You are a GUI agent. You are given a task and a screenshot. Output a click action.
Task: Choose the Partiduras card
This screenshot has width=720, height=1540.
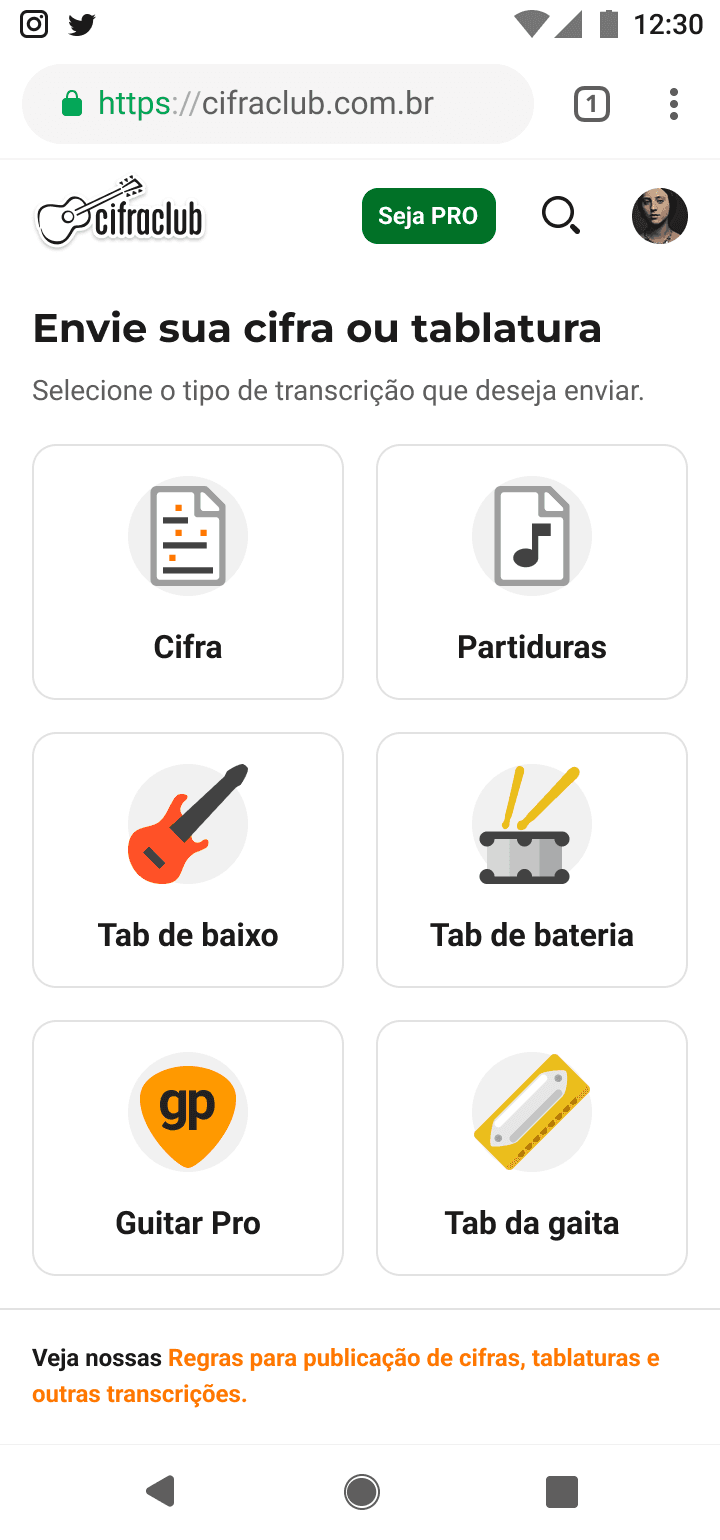coord(532,572)
